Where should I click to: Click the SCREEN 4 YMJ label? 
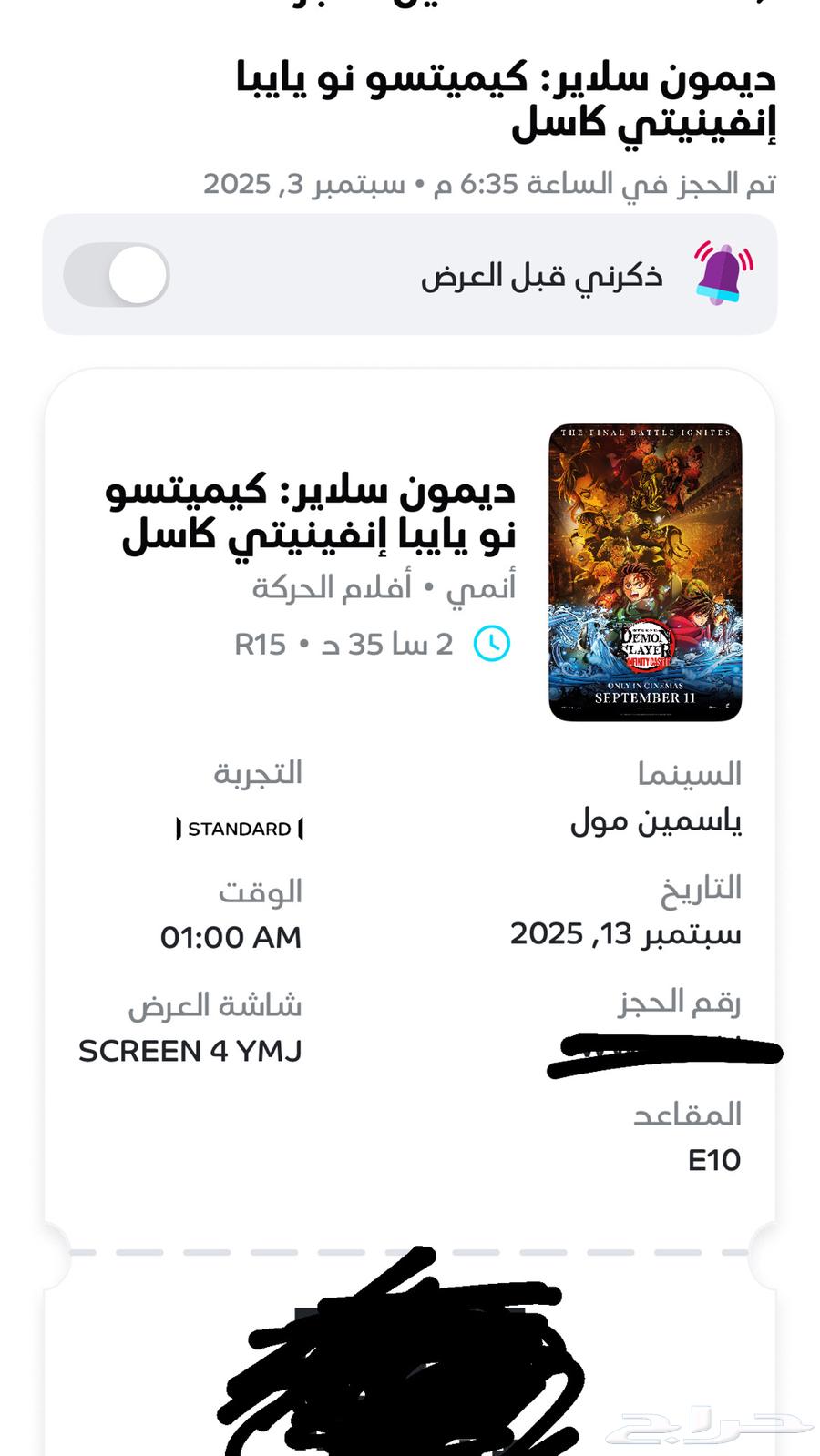(190, 1052)
